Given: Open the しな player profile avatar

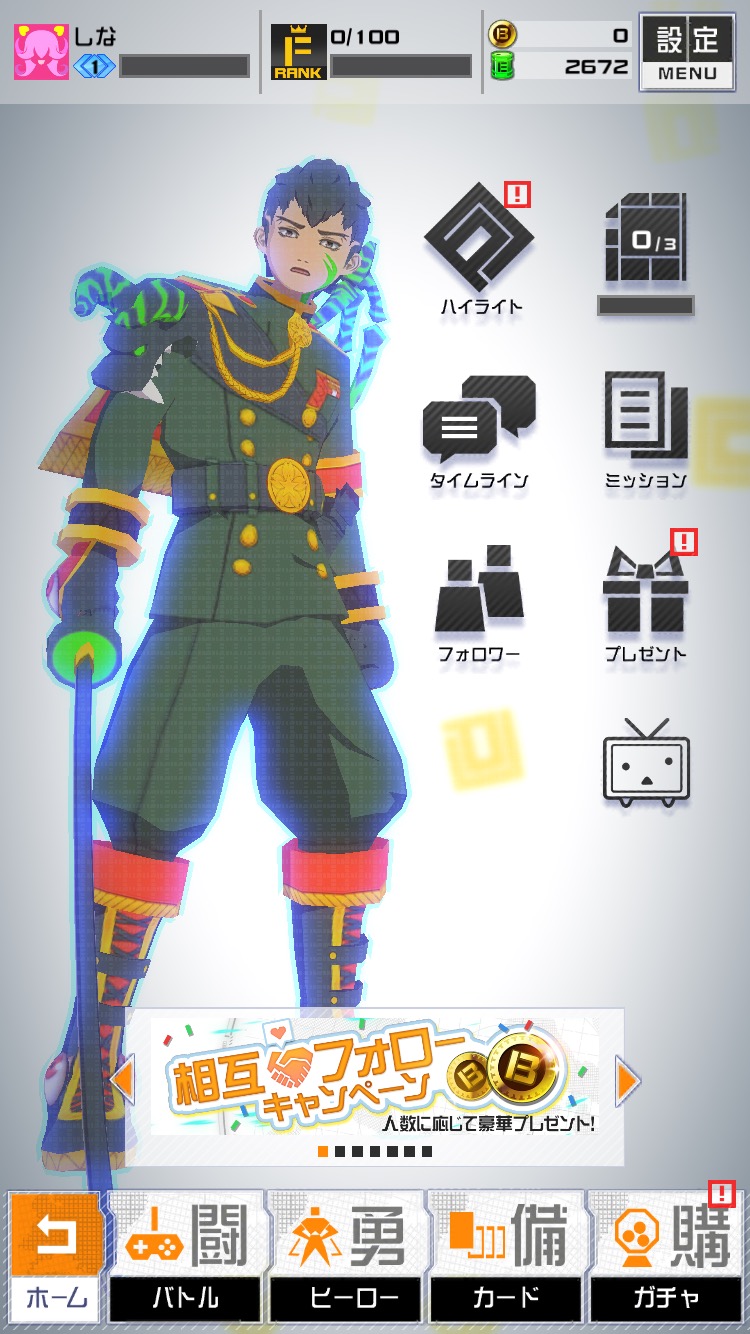Looking at the screenshot, I should tap(41, 52).
